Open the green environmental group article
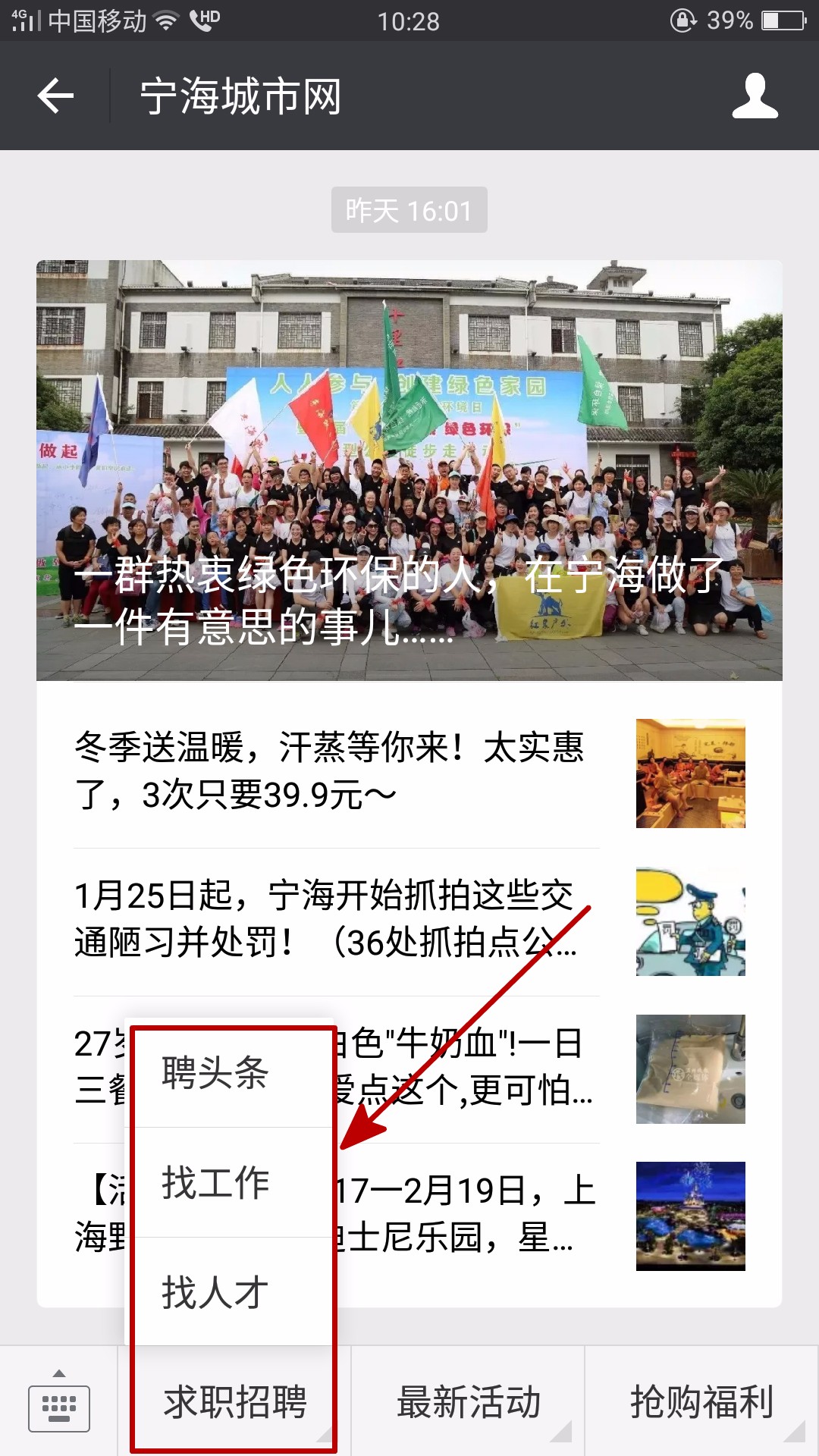819x1456 pixels. click(409, 470)
